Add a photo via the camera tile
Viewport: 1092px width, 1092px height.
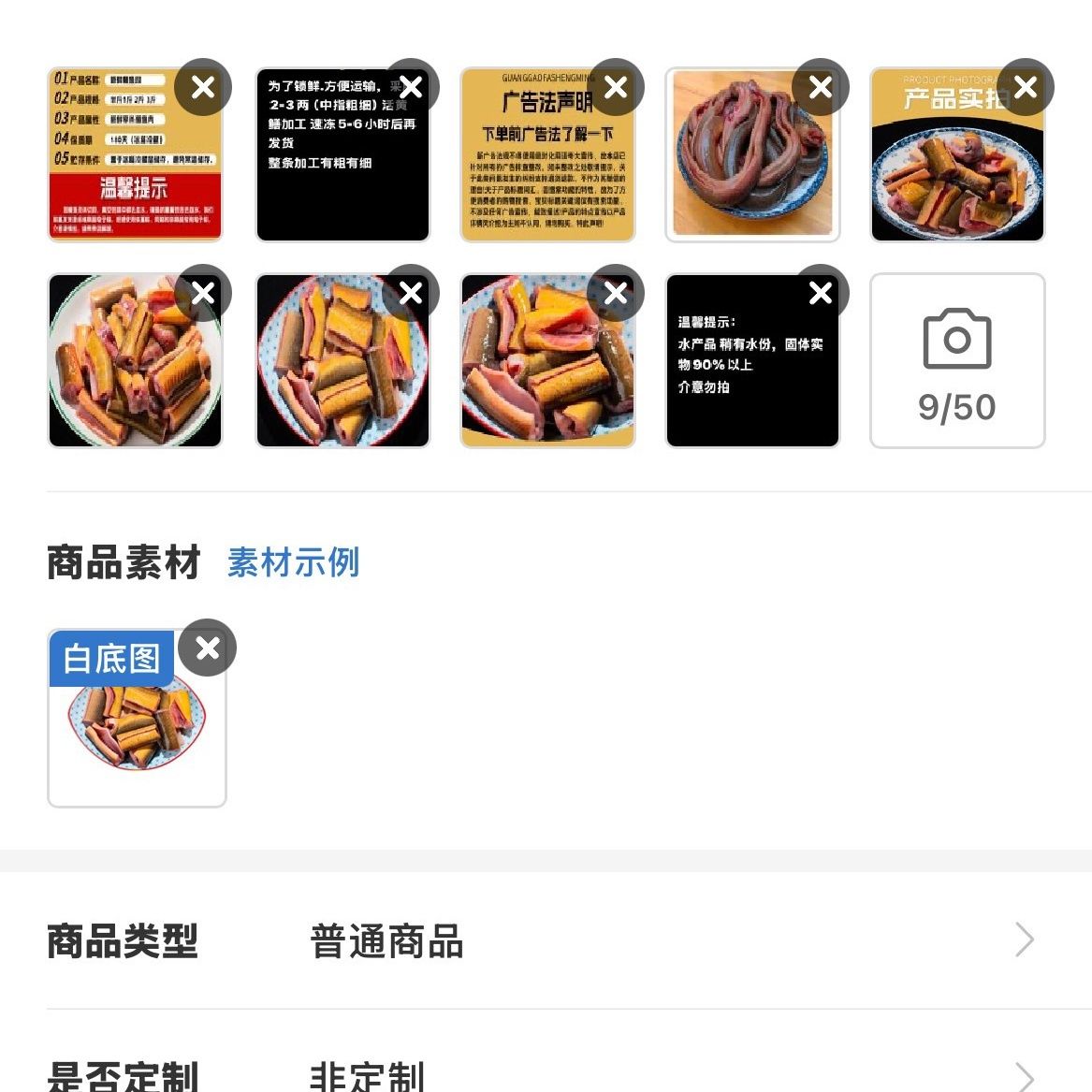957,361
